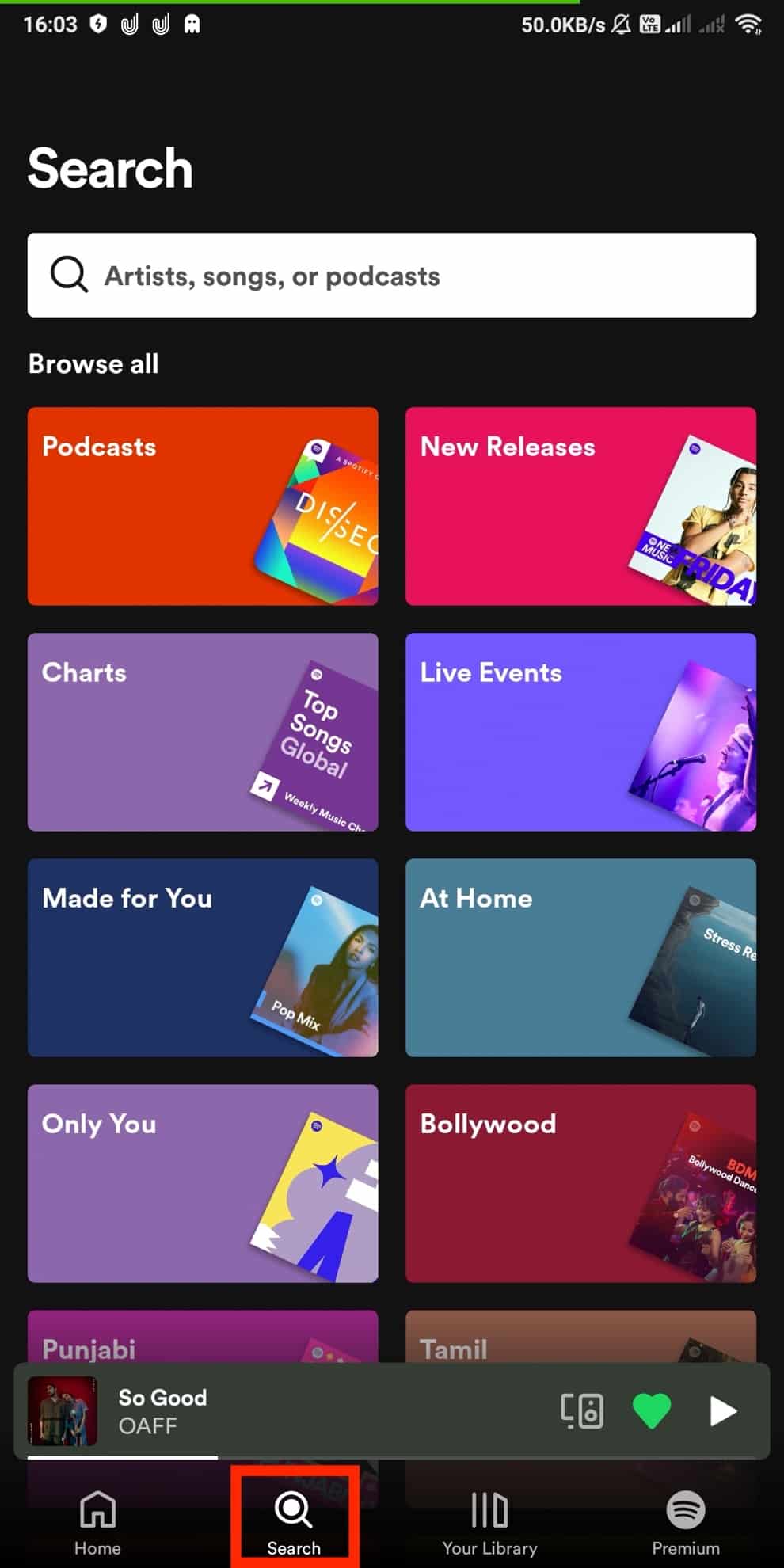
Task: Open the New Releases category
Action: click(580, 506)
